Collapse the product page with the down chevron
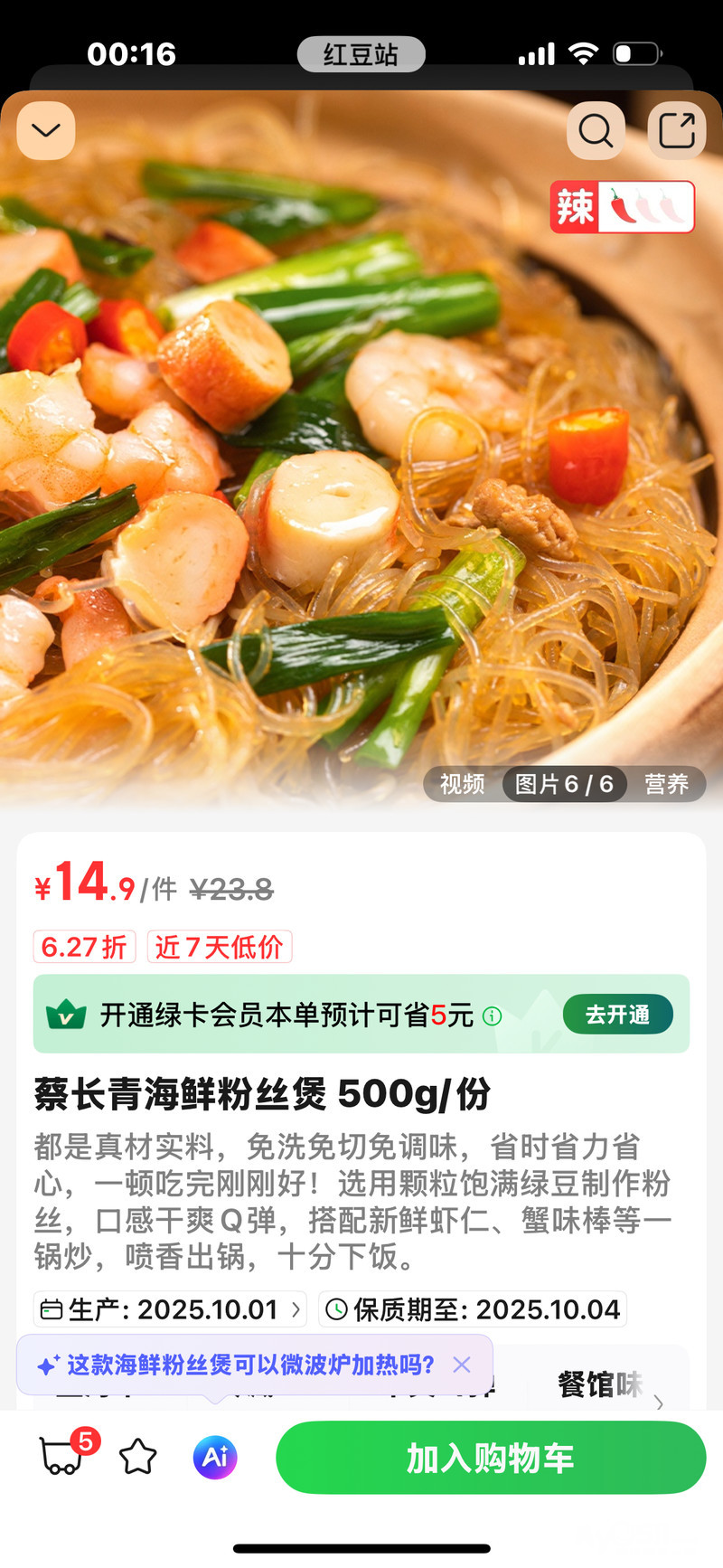723x1568 pixels. [x=46, y=131]
